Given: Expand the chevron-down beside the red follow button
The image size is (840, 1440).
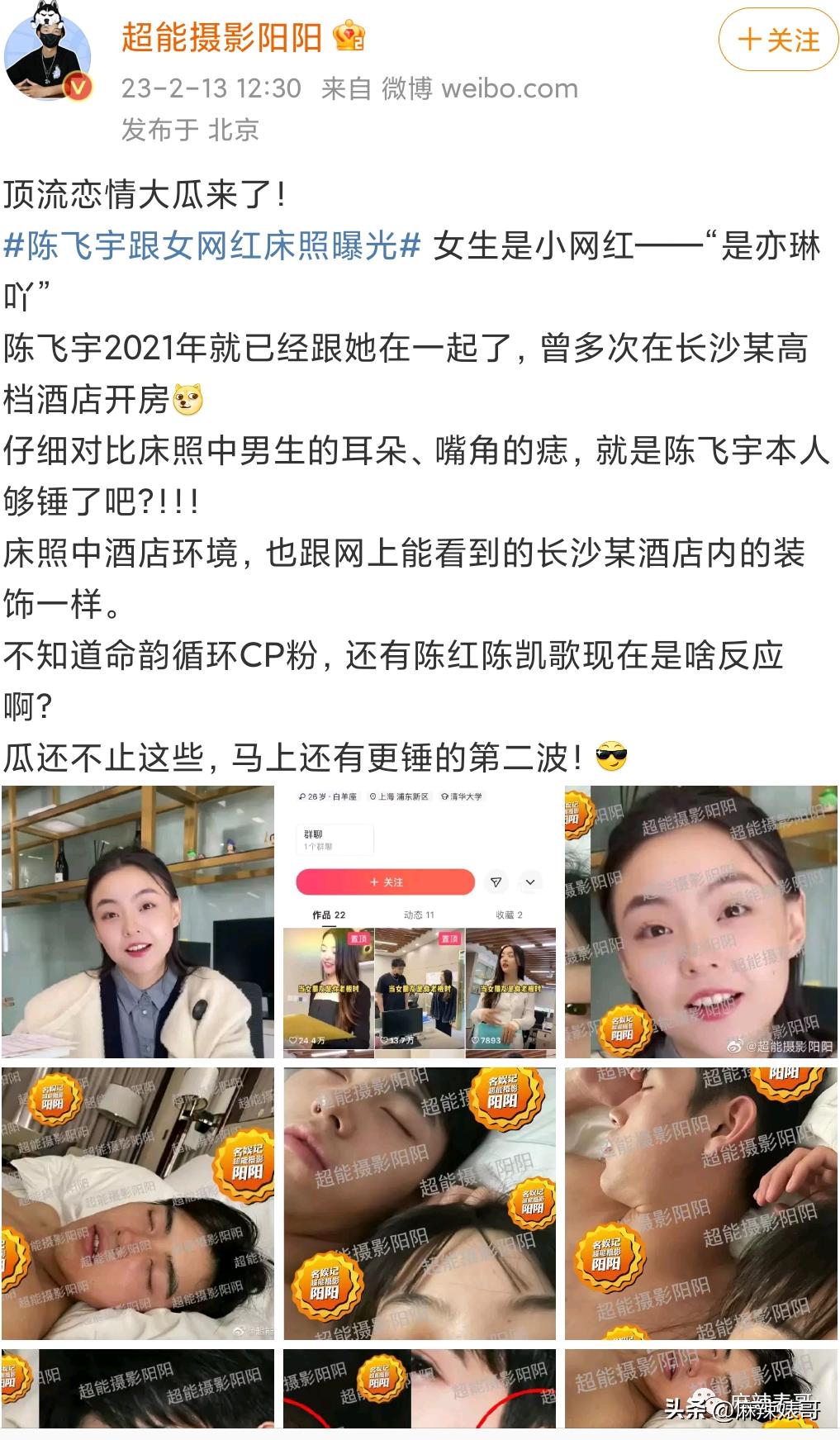Looking at the screenshot, I should click(x=531, y=882).
